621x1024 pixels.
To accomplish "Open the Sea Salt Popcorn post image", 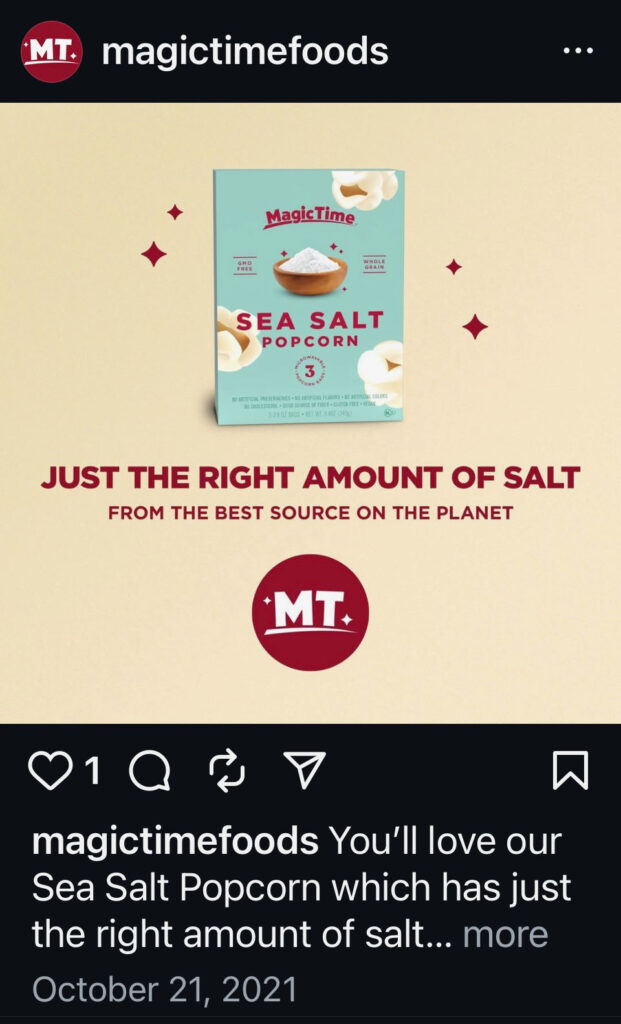I will (310, 412).
